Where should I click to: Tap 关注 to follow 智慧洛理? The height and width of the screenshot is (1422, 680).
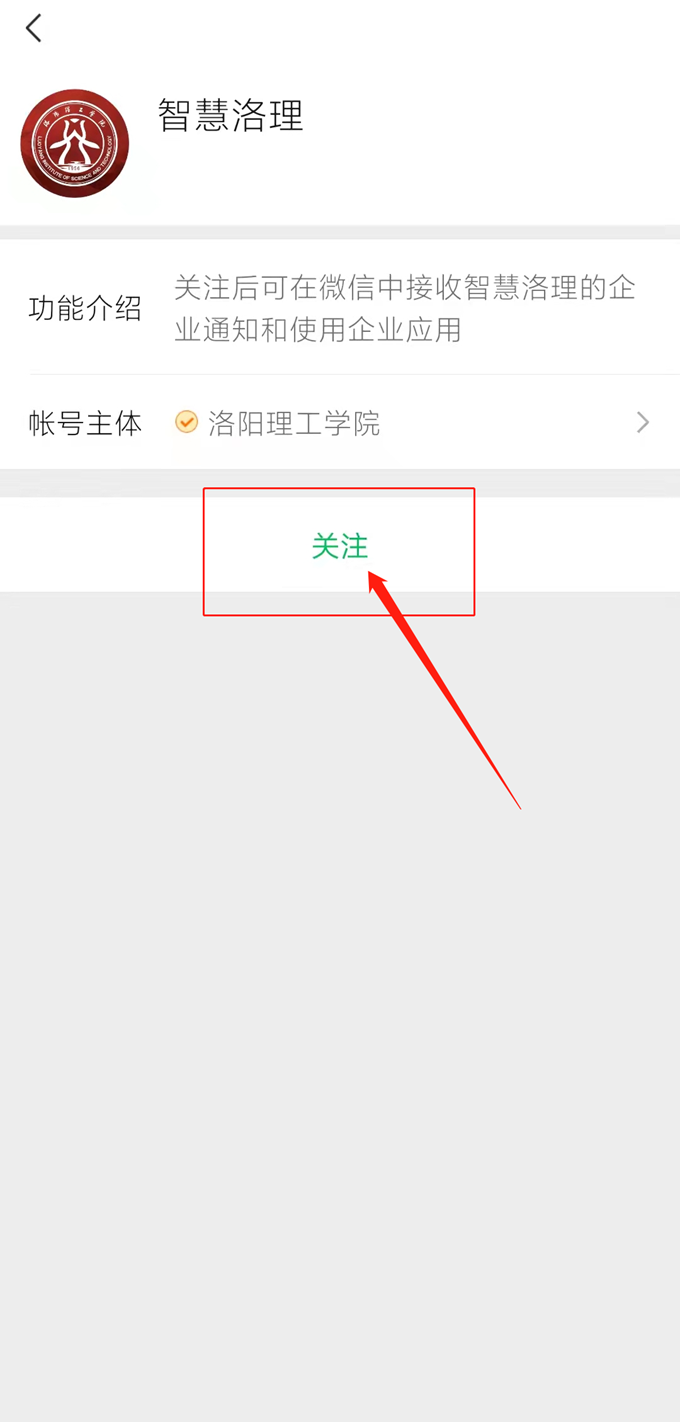point(340,546)
